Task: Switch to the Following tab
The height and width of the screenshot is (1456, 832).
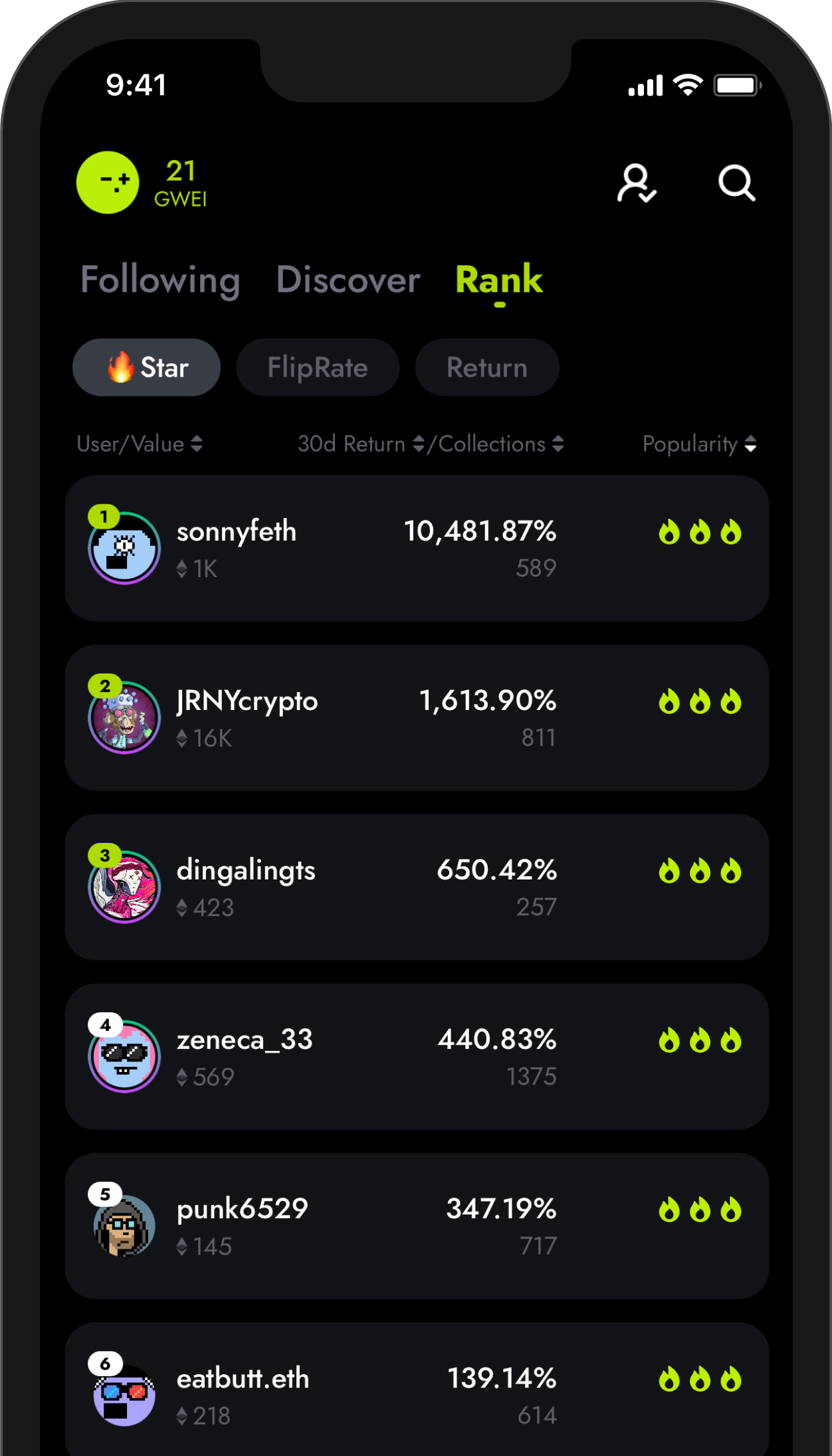Action: click(x=159, y=280)
